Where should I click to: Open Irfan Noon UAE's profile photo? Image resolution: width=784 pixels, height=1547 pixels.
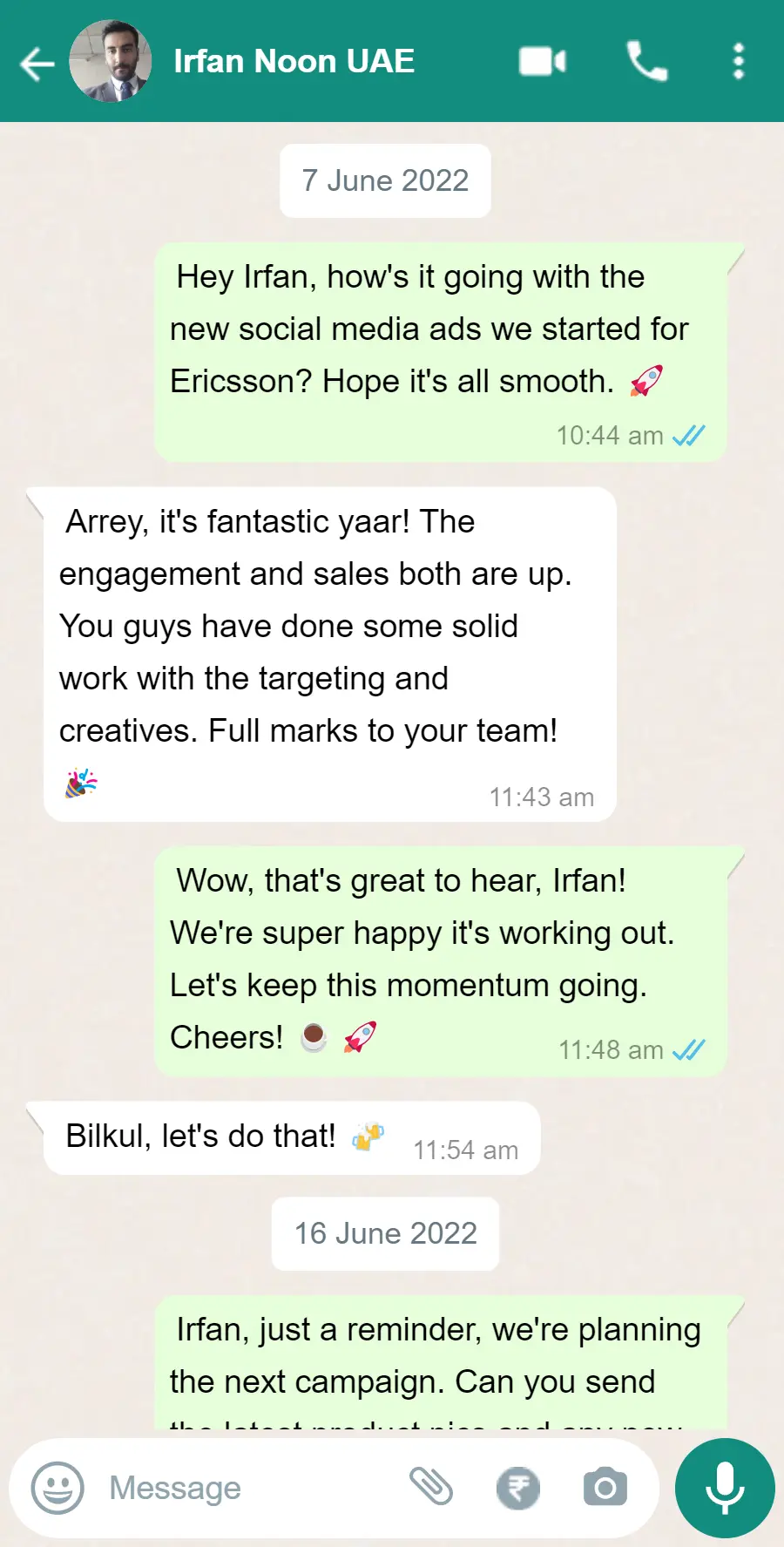pos(111,61)
